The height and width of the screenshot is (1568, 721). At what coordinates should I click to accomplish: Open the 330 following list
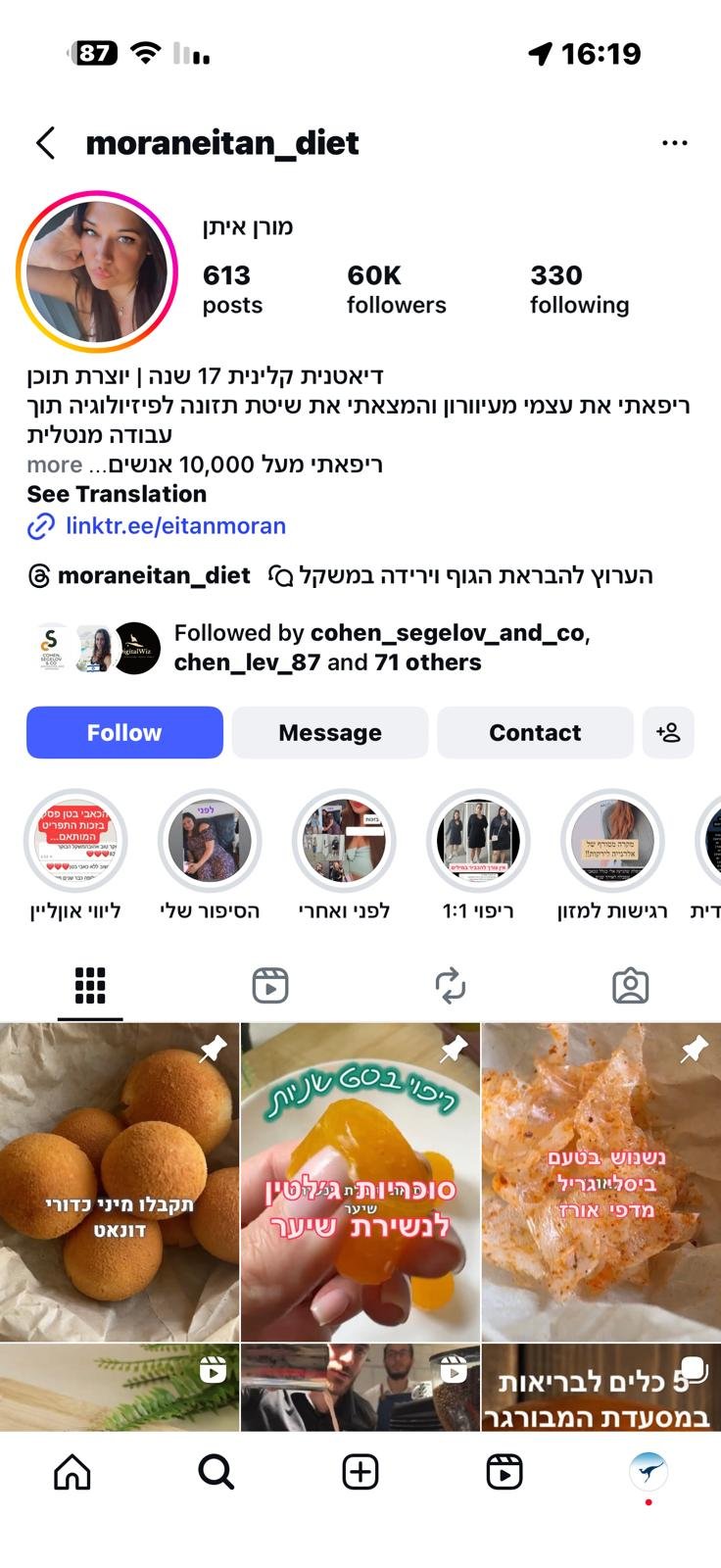pos(579,289)
